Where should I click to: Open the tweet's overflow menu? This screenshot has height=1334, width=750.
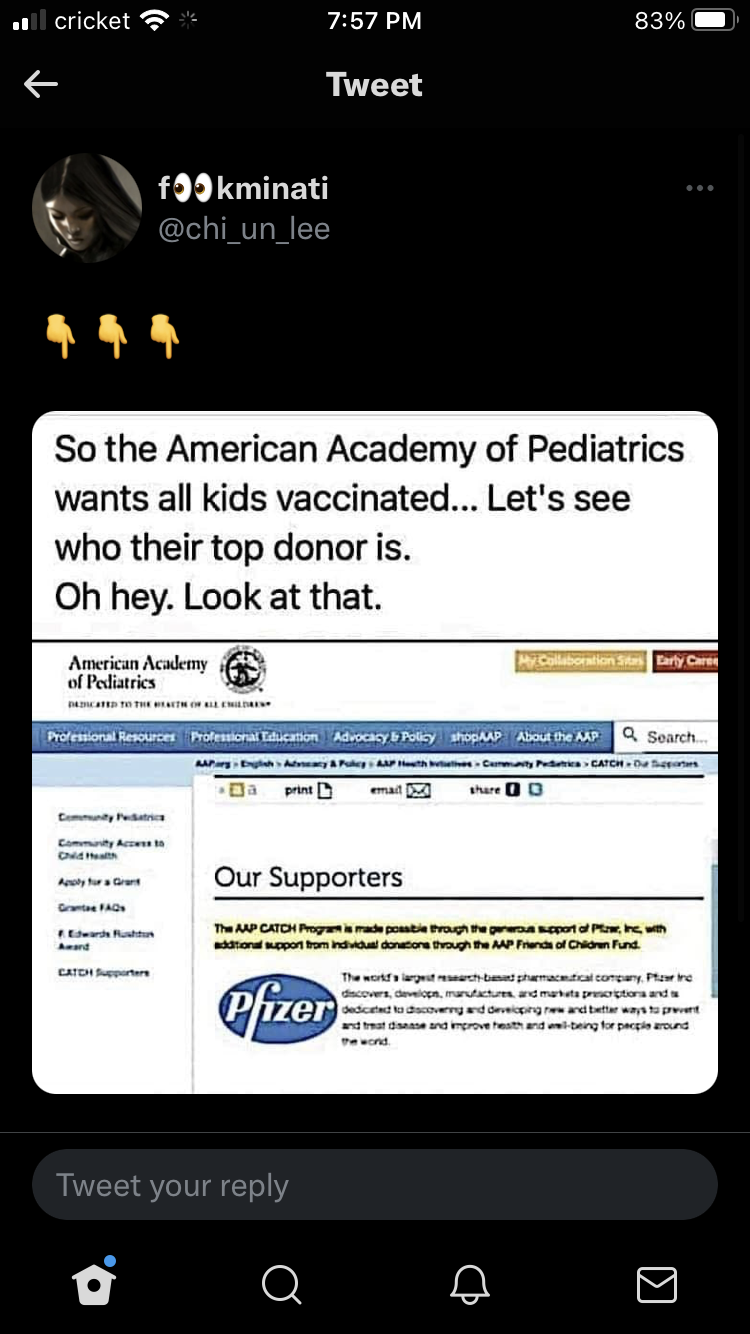coord(699,188)
